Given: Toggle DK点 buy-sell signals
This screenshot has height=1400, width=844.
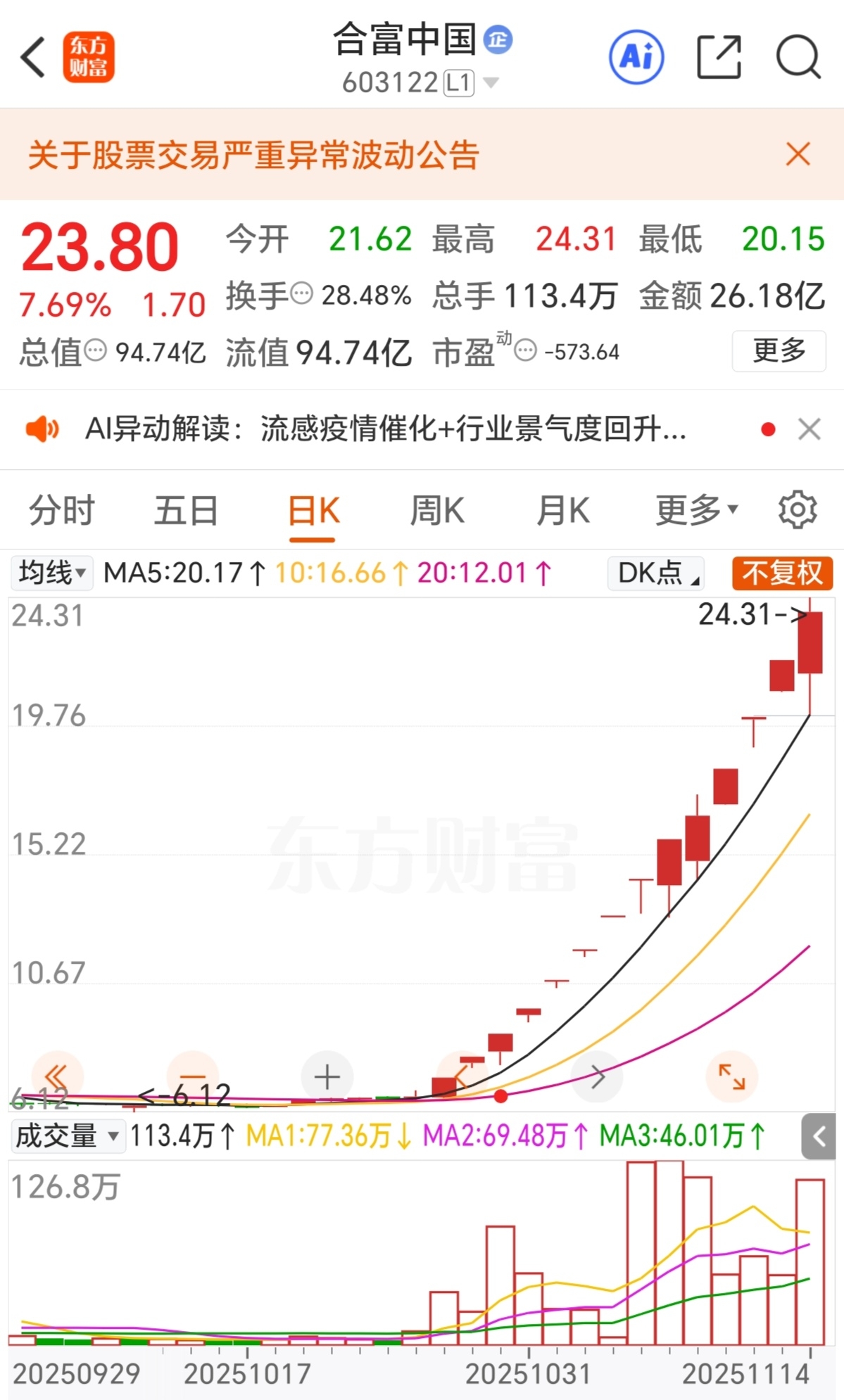Looking at the screenshot, I should pyautogui.click(x=654, y=573).
